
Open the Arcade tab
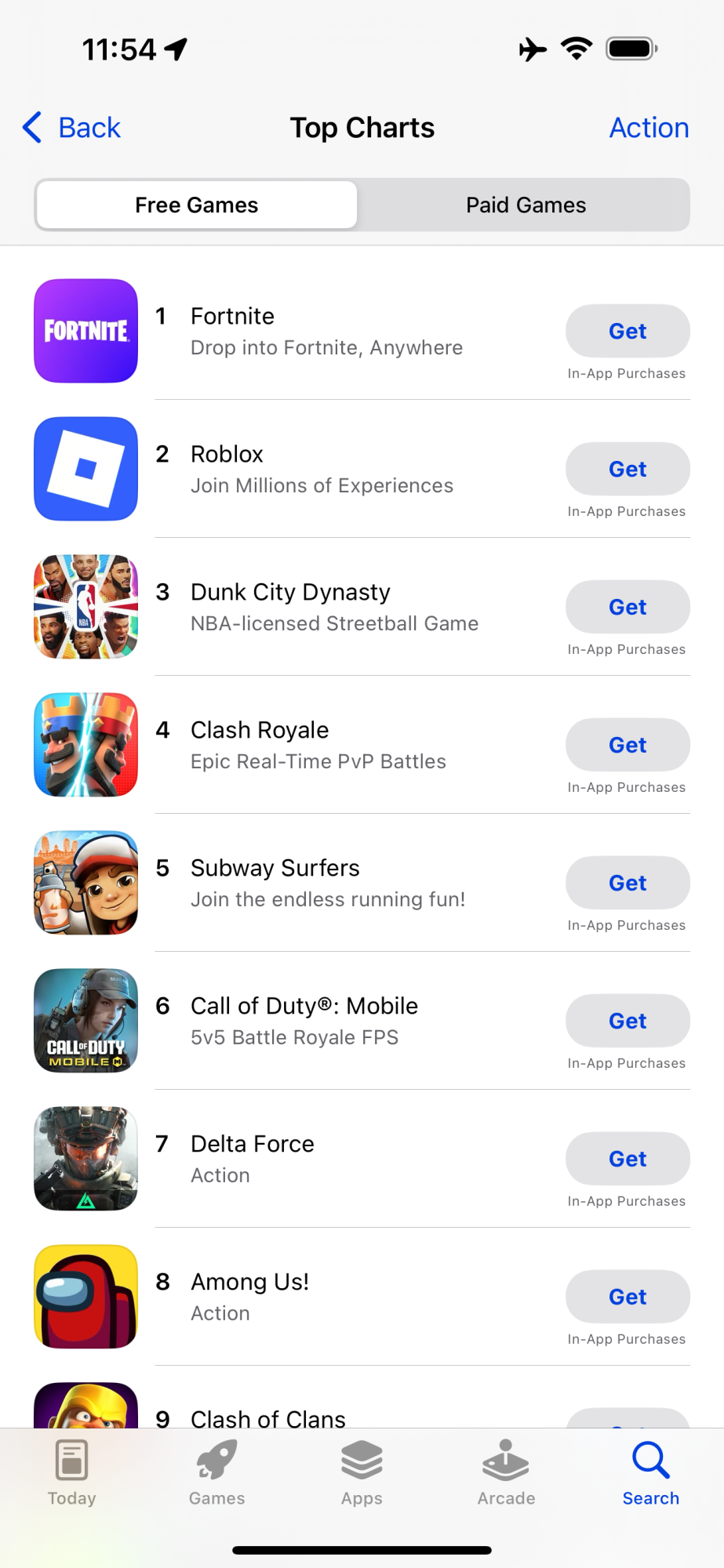506,1472
